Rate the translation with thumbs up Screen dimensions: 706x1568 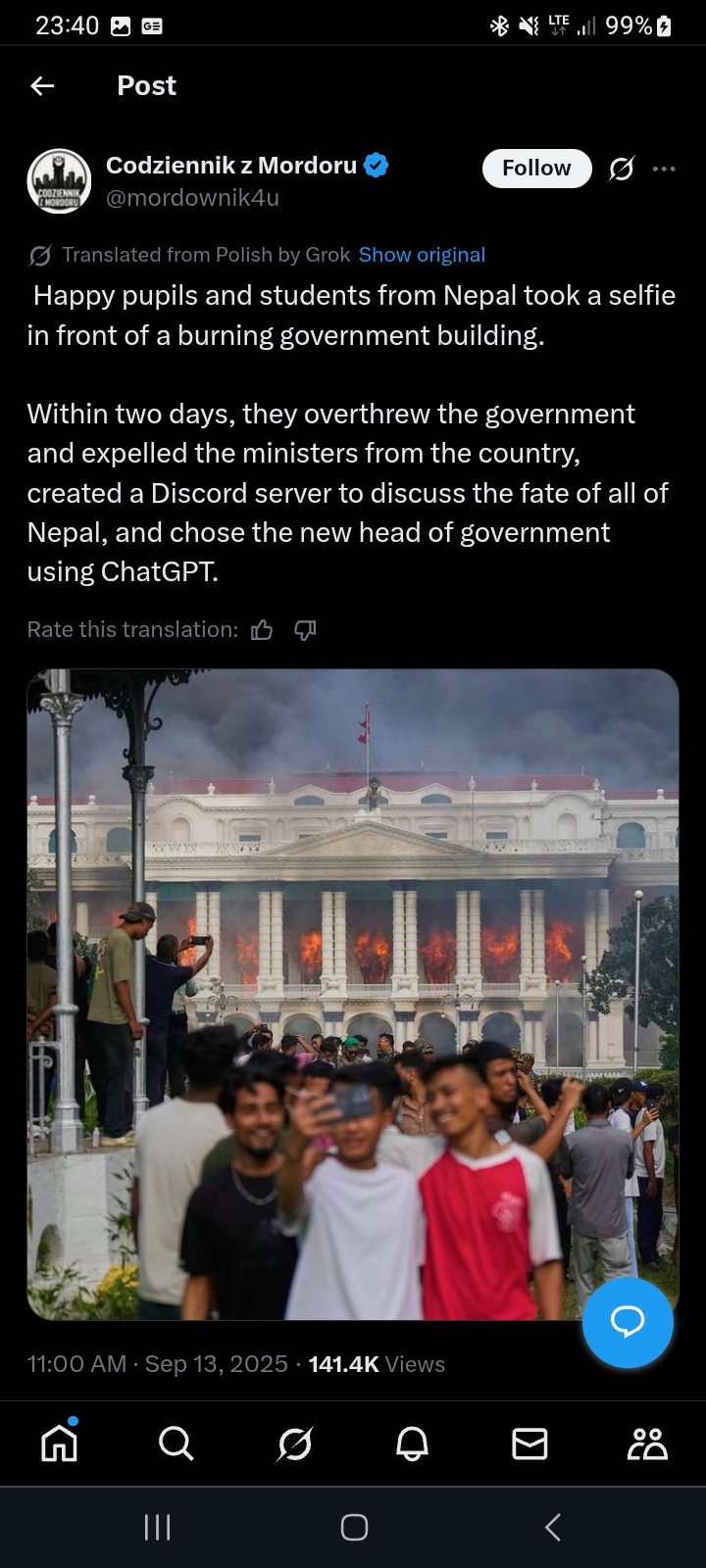(262, 630)
